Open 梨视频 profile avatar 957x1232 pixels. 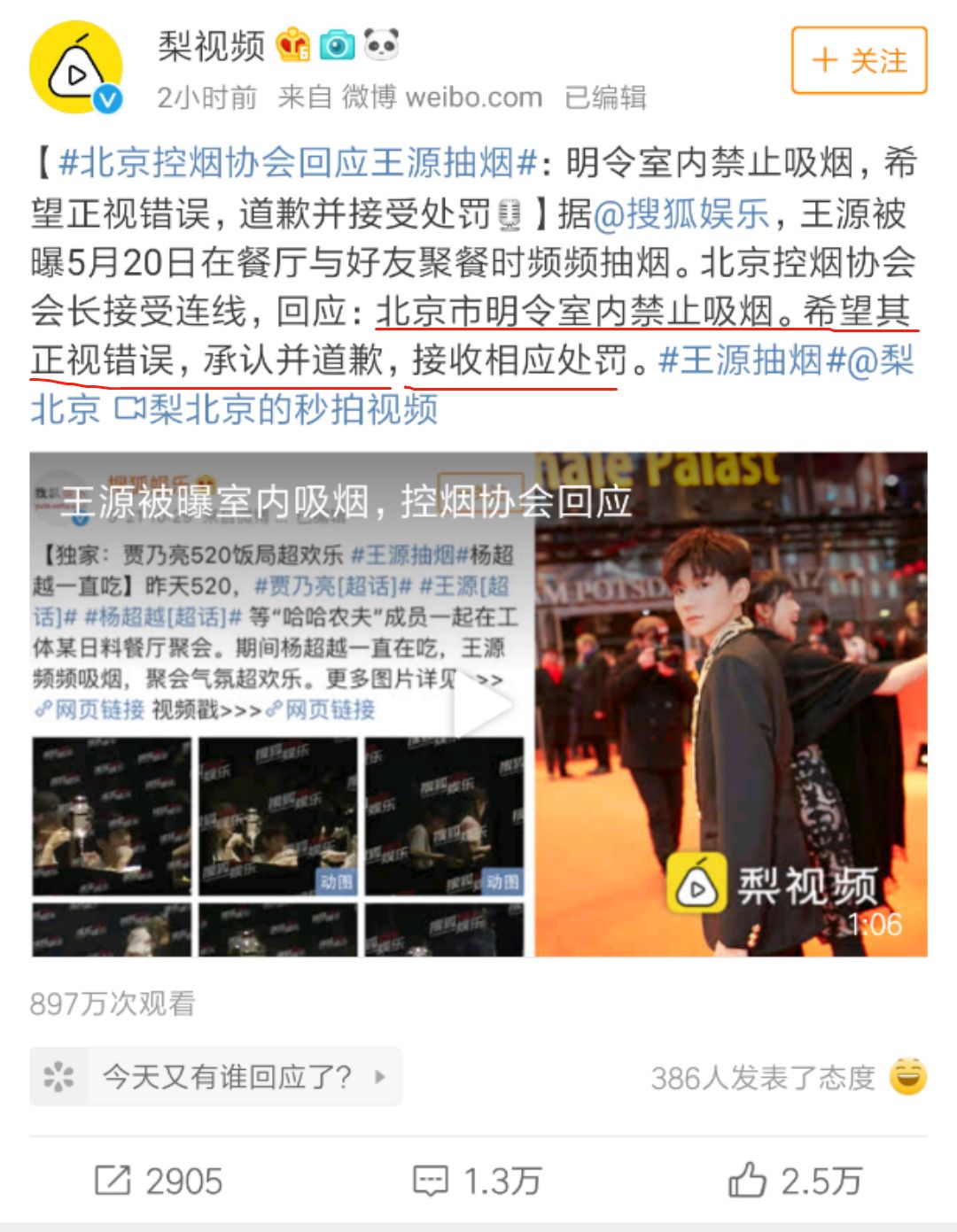(76, 68)
